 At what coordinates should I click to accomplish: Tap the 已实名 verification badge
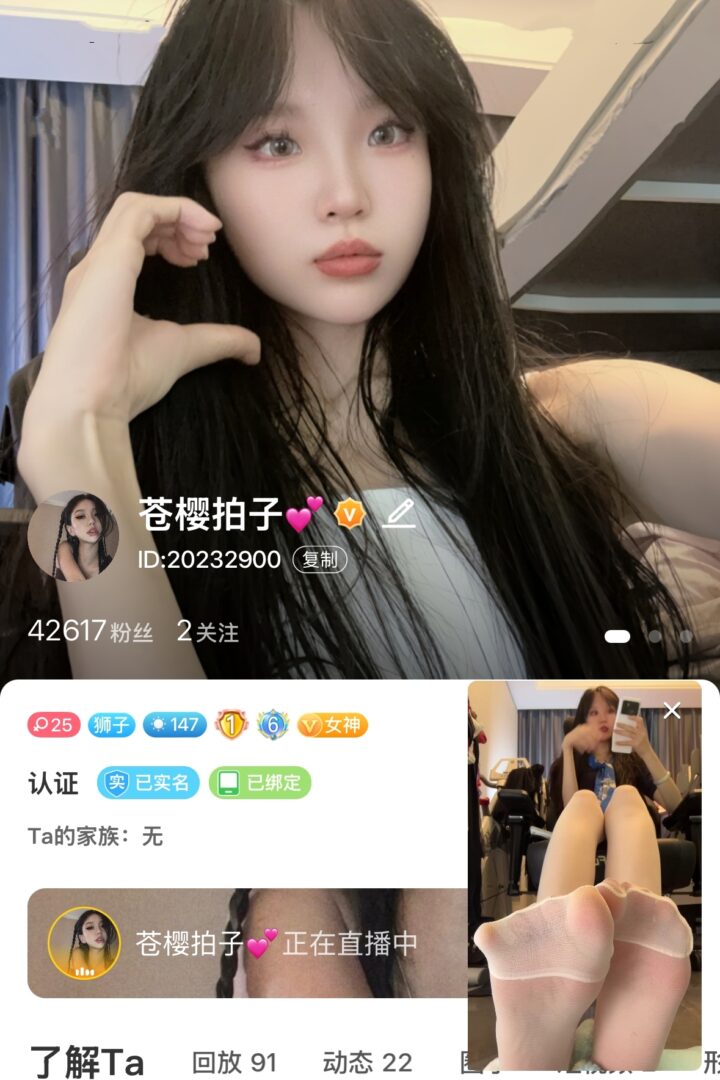point(148,783)
